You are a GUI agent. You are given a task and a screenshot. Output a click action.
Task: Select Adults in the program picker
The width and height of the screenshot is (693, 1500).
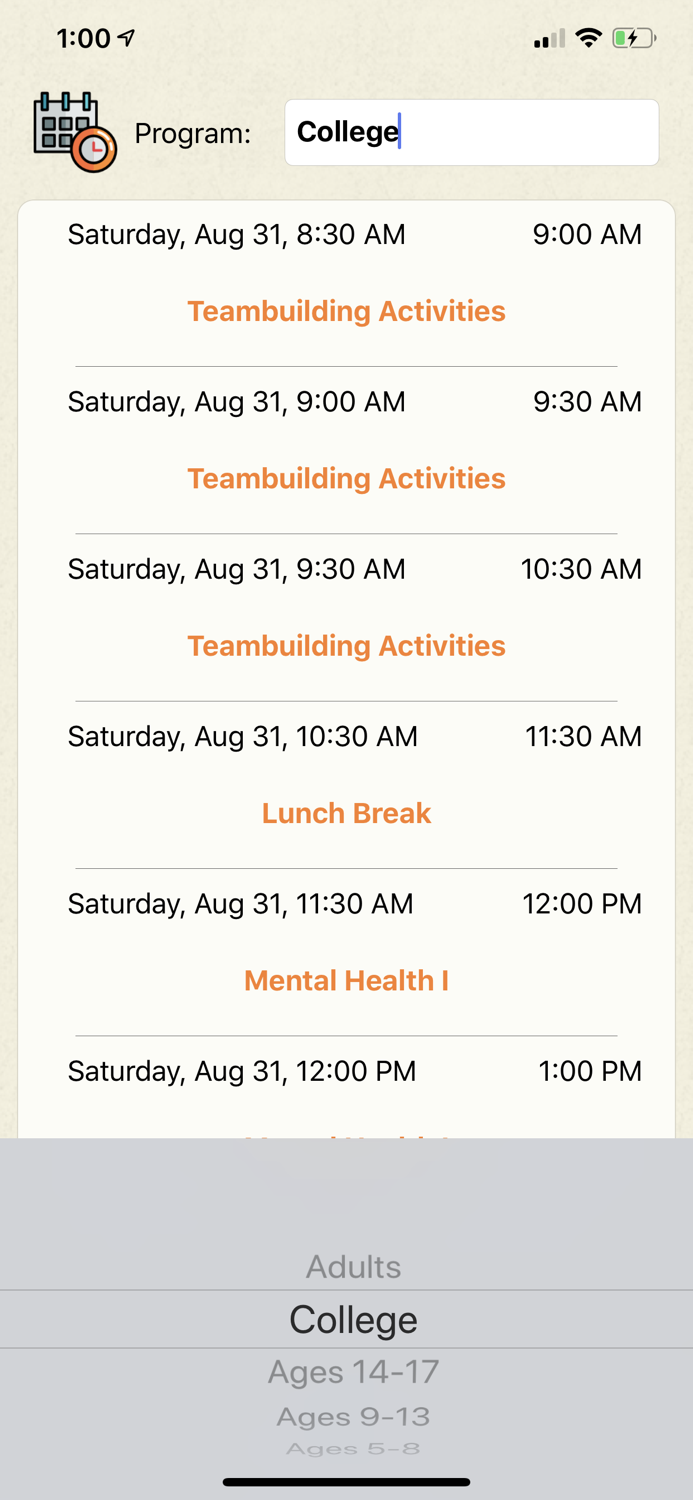353,1267
